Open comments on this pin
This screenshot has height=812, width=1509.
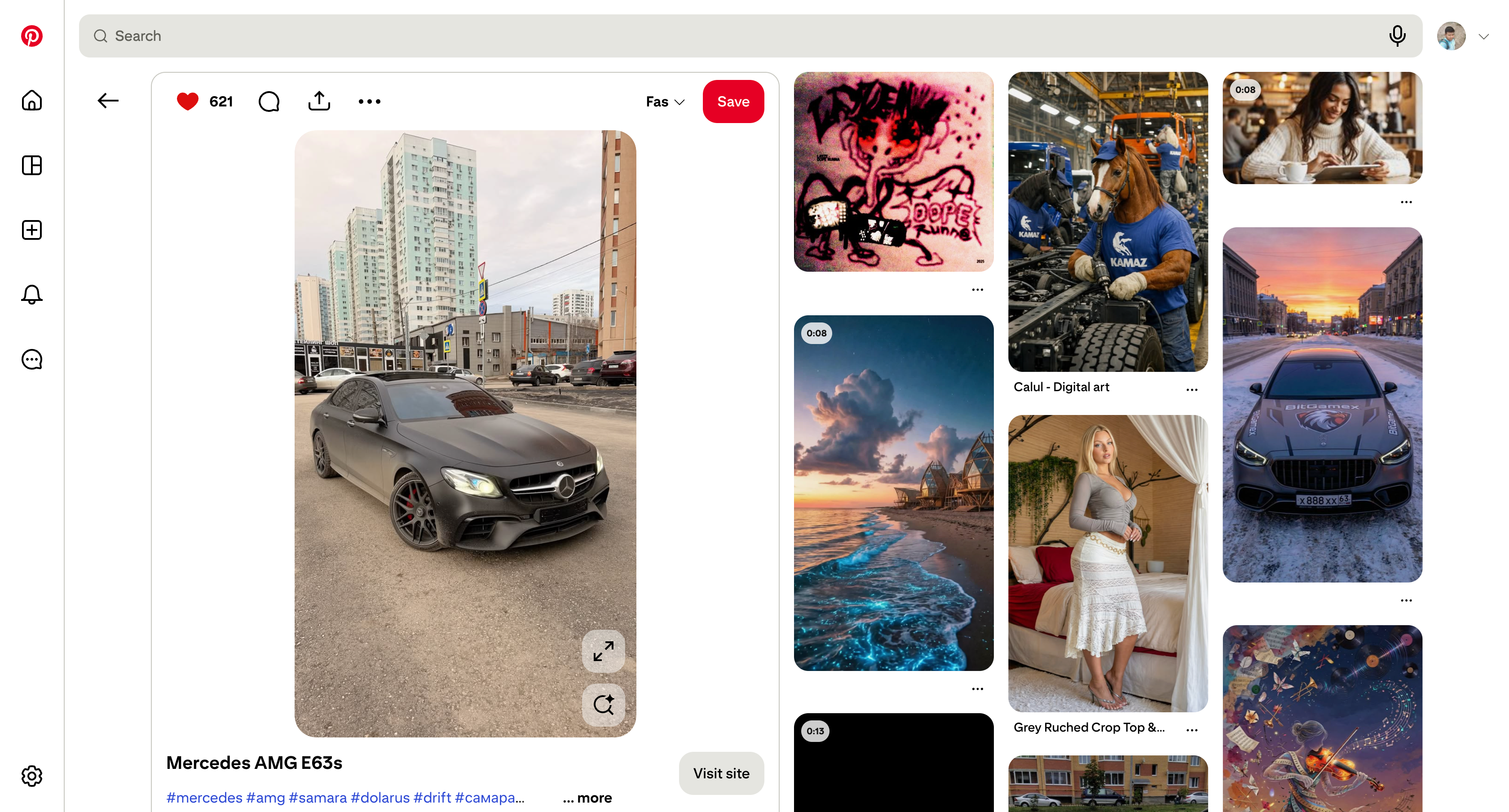tap(269, 101)
